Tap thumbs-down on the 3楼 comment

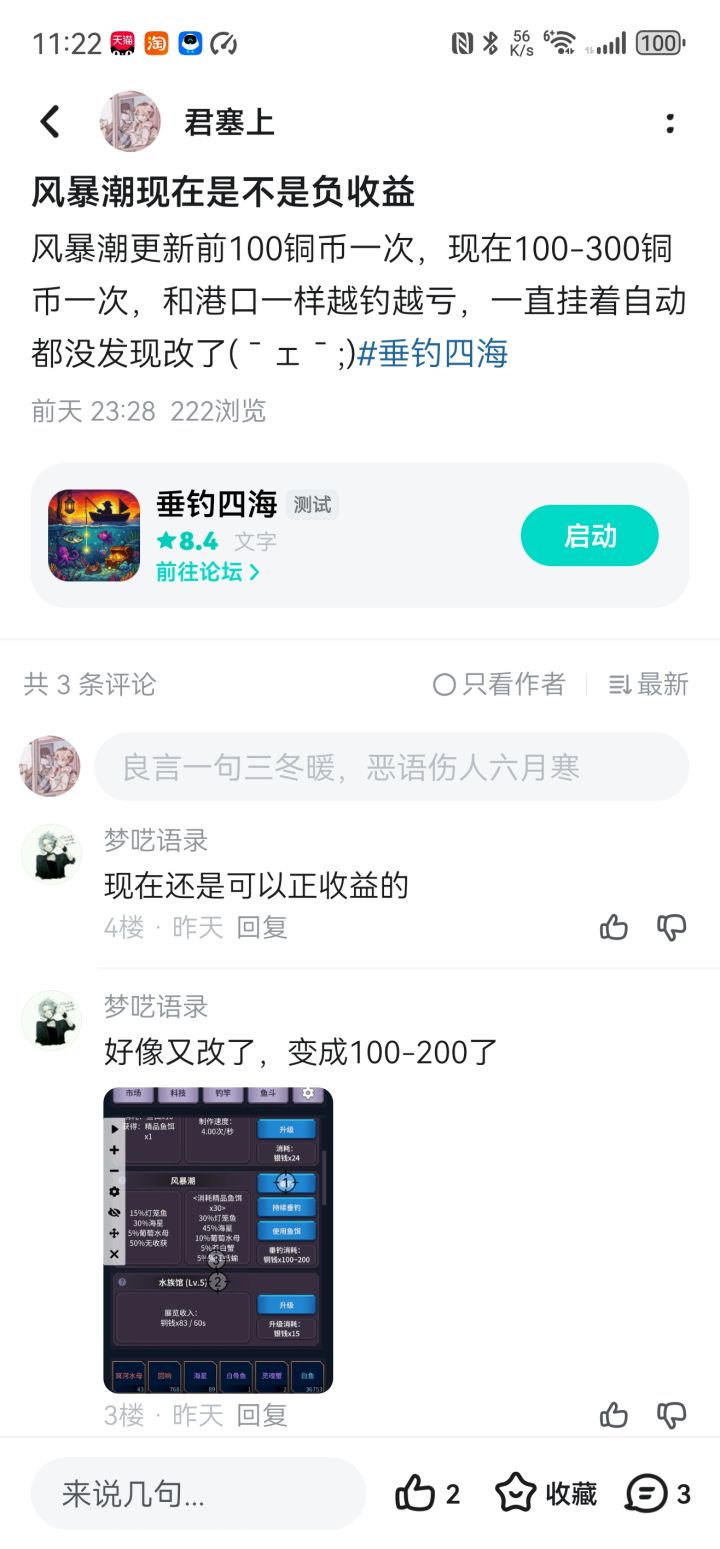[x=671, y=1415]
